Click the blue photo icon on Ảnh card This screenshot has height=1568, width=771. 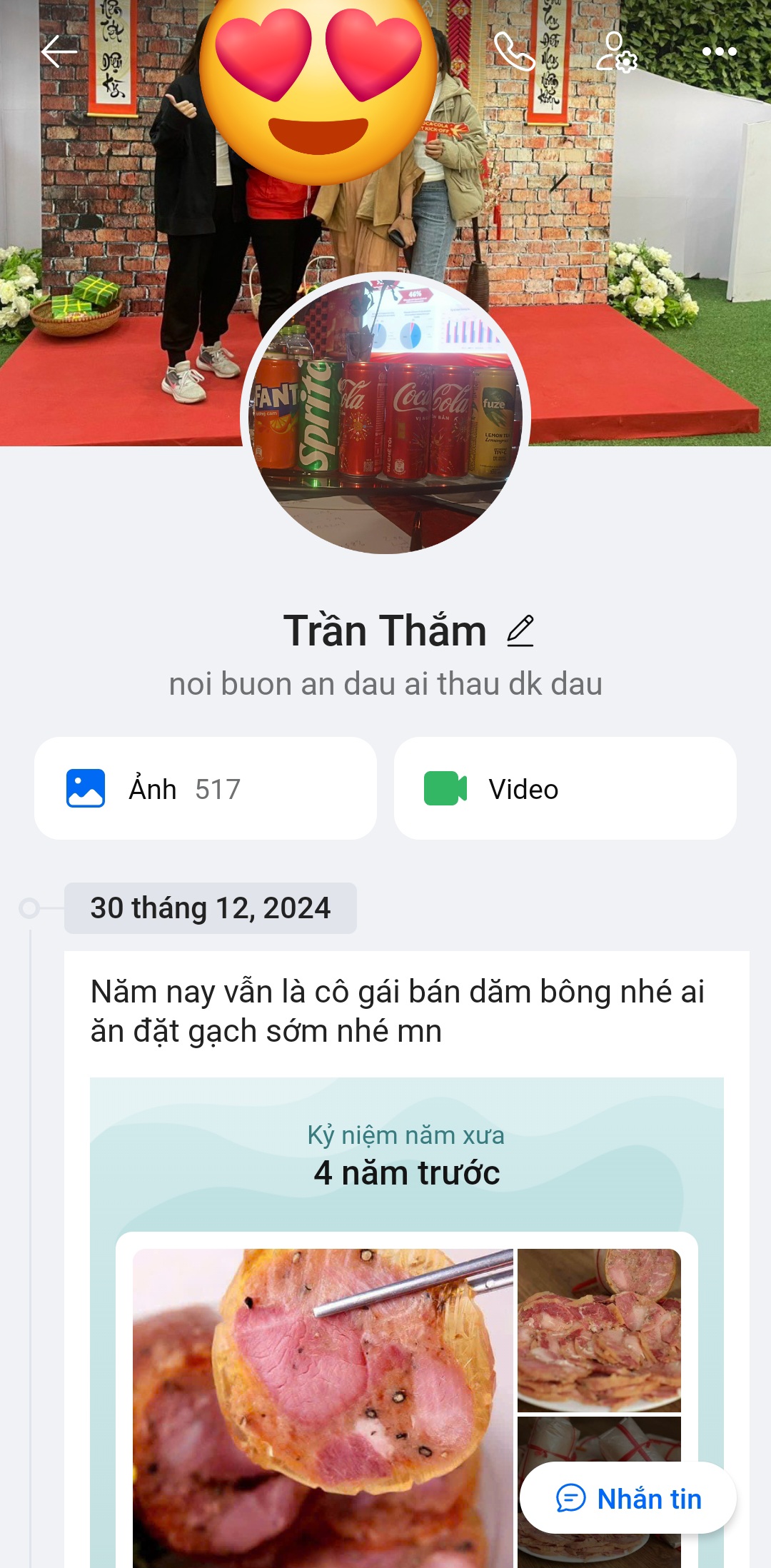(87, 788)
